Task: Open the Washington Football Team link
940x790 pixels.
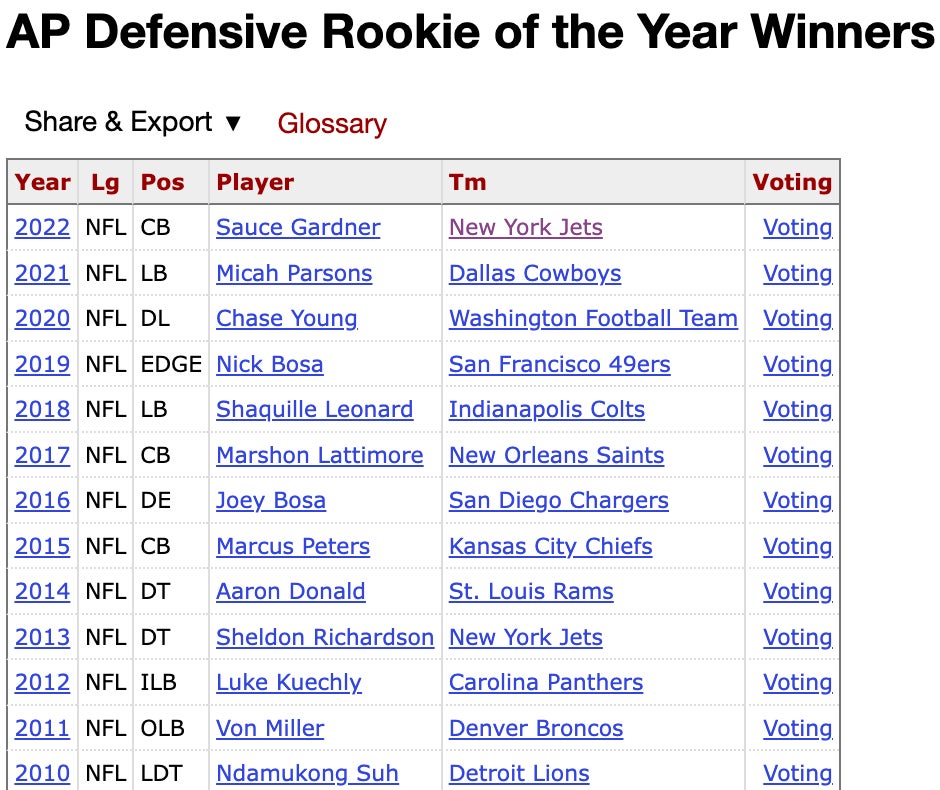Action: tap(593, 319)
